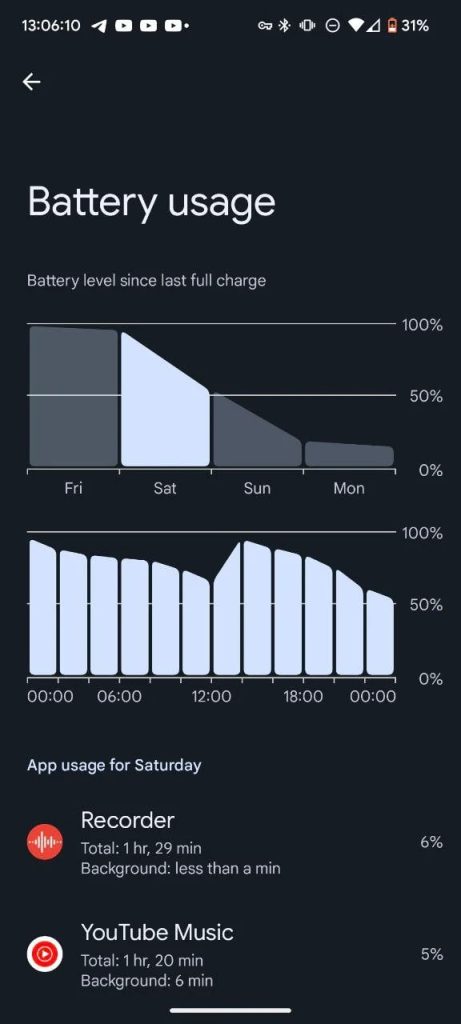
Task: Select the hourly bar starting at 06:00
Action: (135, 616)
